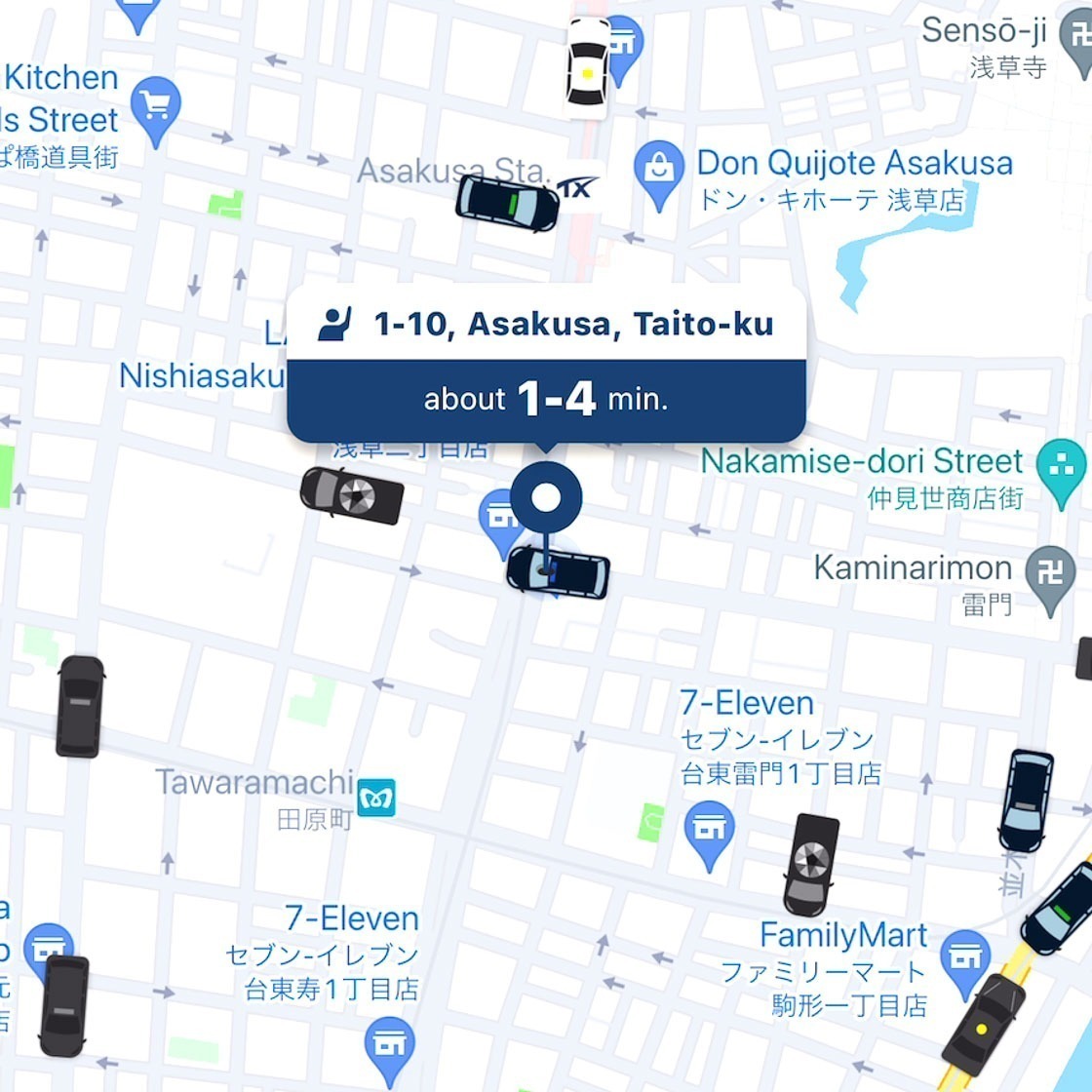
Task: Select the pickup location pin
Action: 546,499
